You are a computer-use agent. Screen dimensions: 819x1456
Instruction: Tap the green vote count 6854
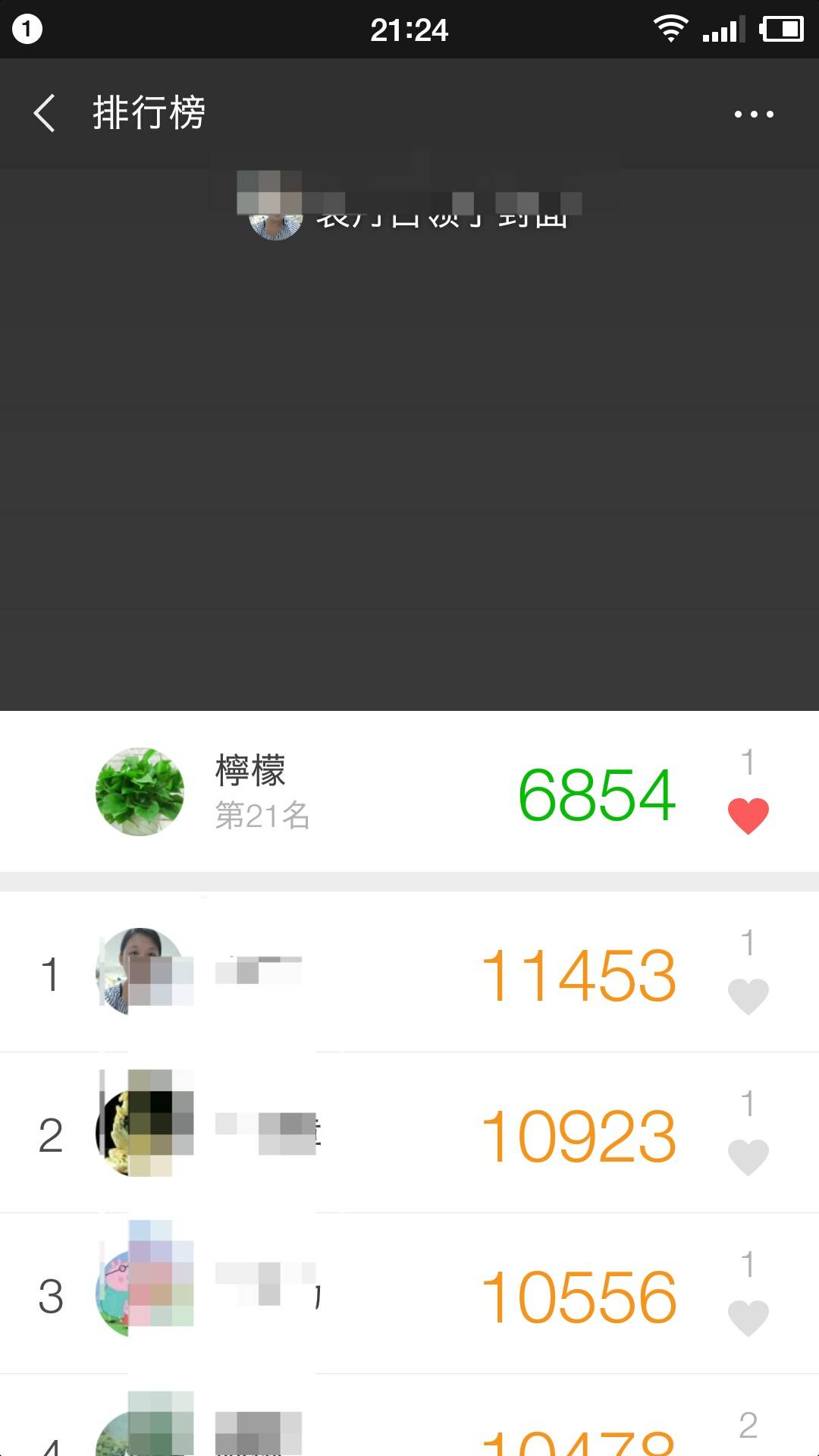click(594, 797)
